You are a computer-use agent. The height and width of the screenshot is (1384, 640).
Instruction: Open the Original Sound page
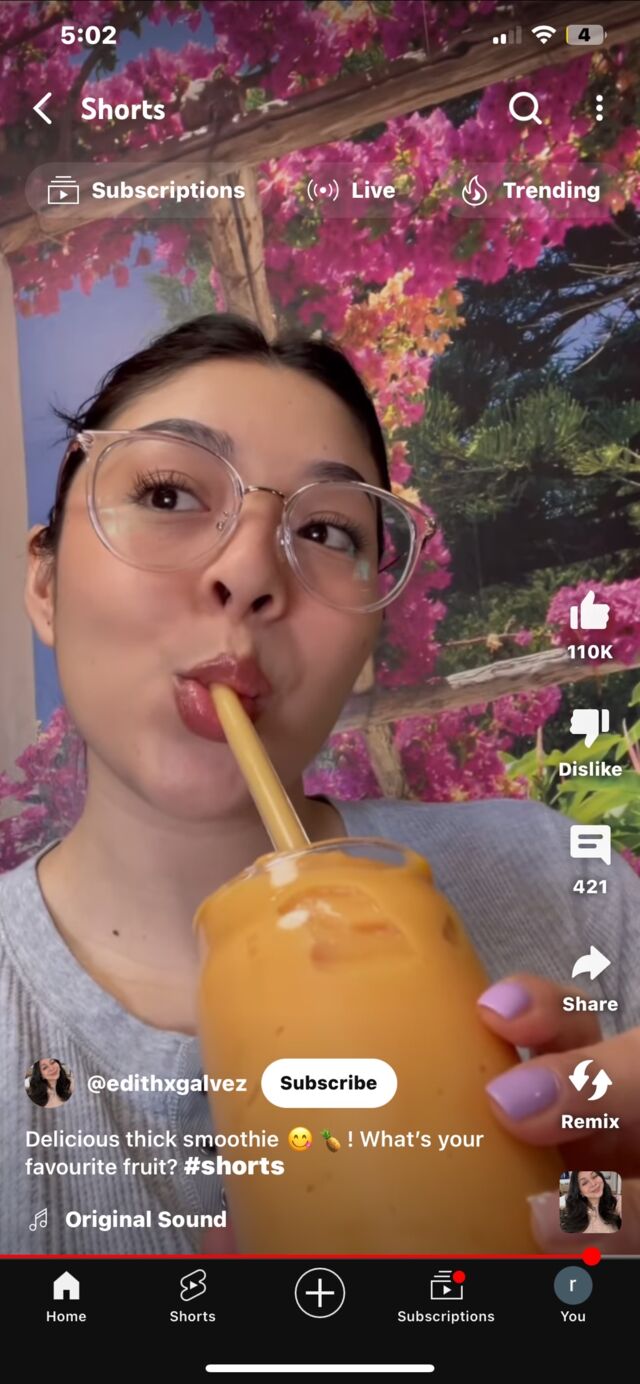tap(145, 1219)
